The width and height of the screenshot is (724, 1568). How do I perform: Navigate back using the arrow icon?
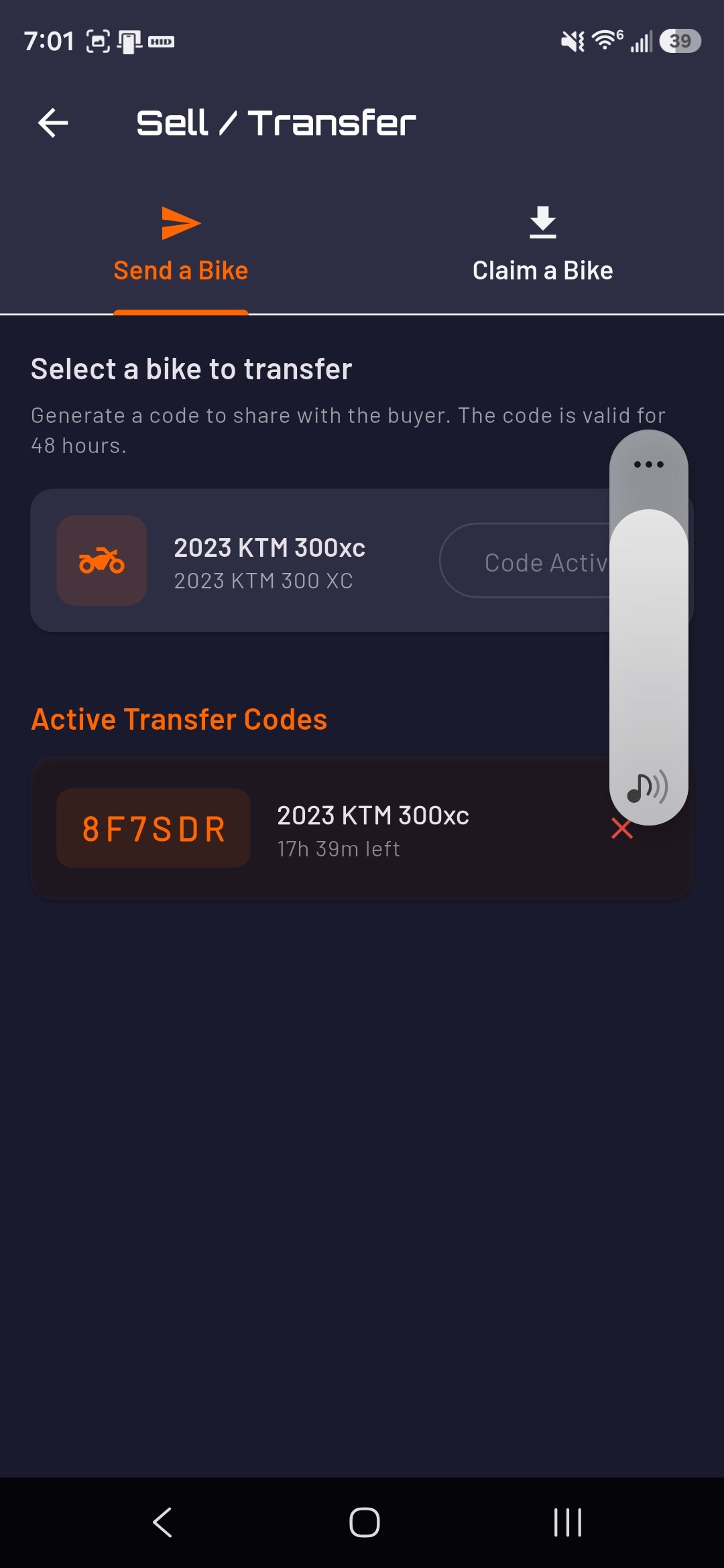pyautogui.click(x=53, y=122)
